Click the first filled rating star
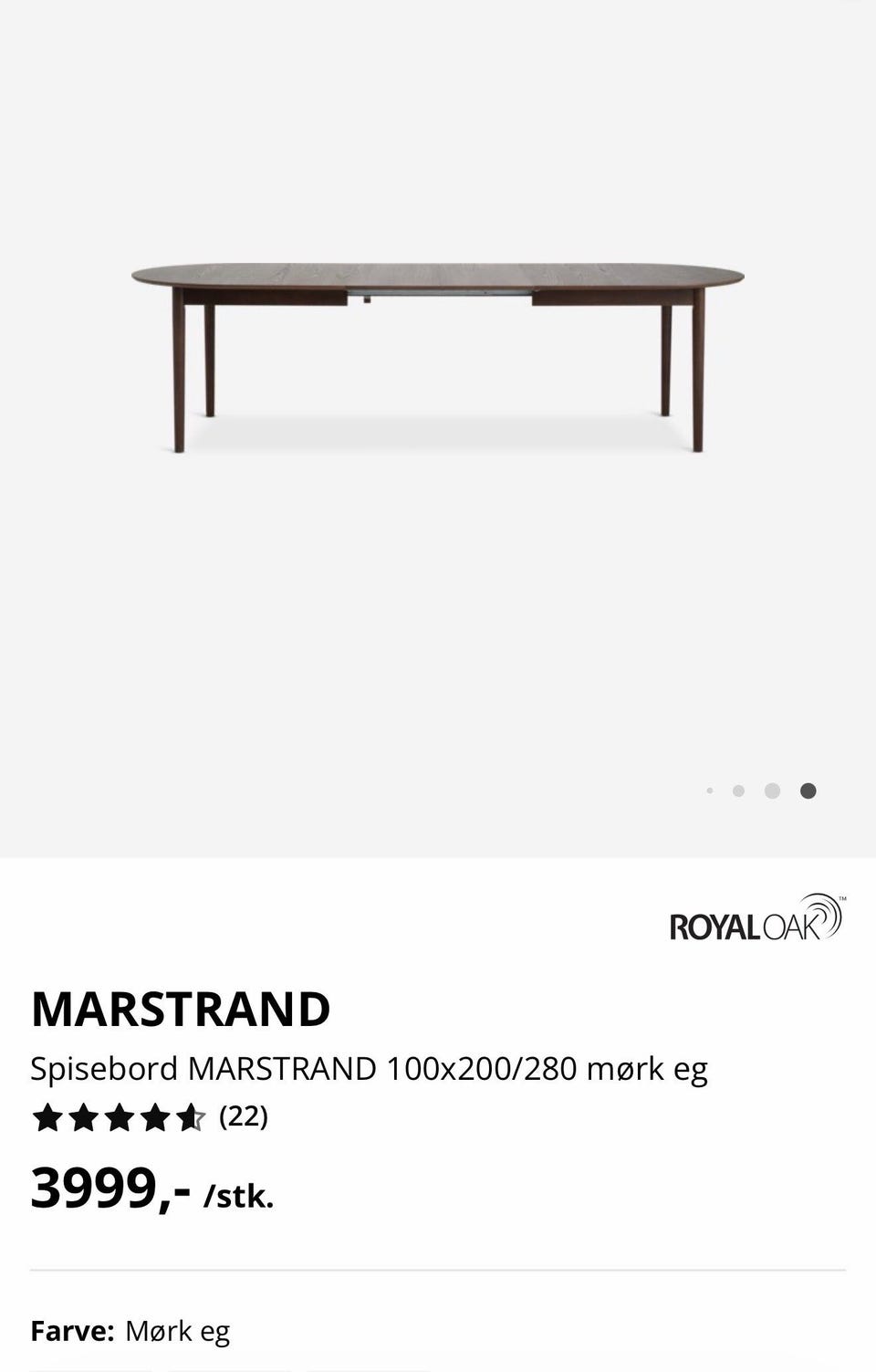 (x=46, y=1117)
